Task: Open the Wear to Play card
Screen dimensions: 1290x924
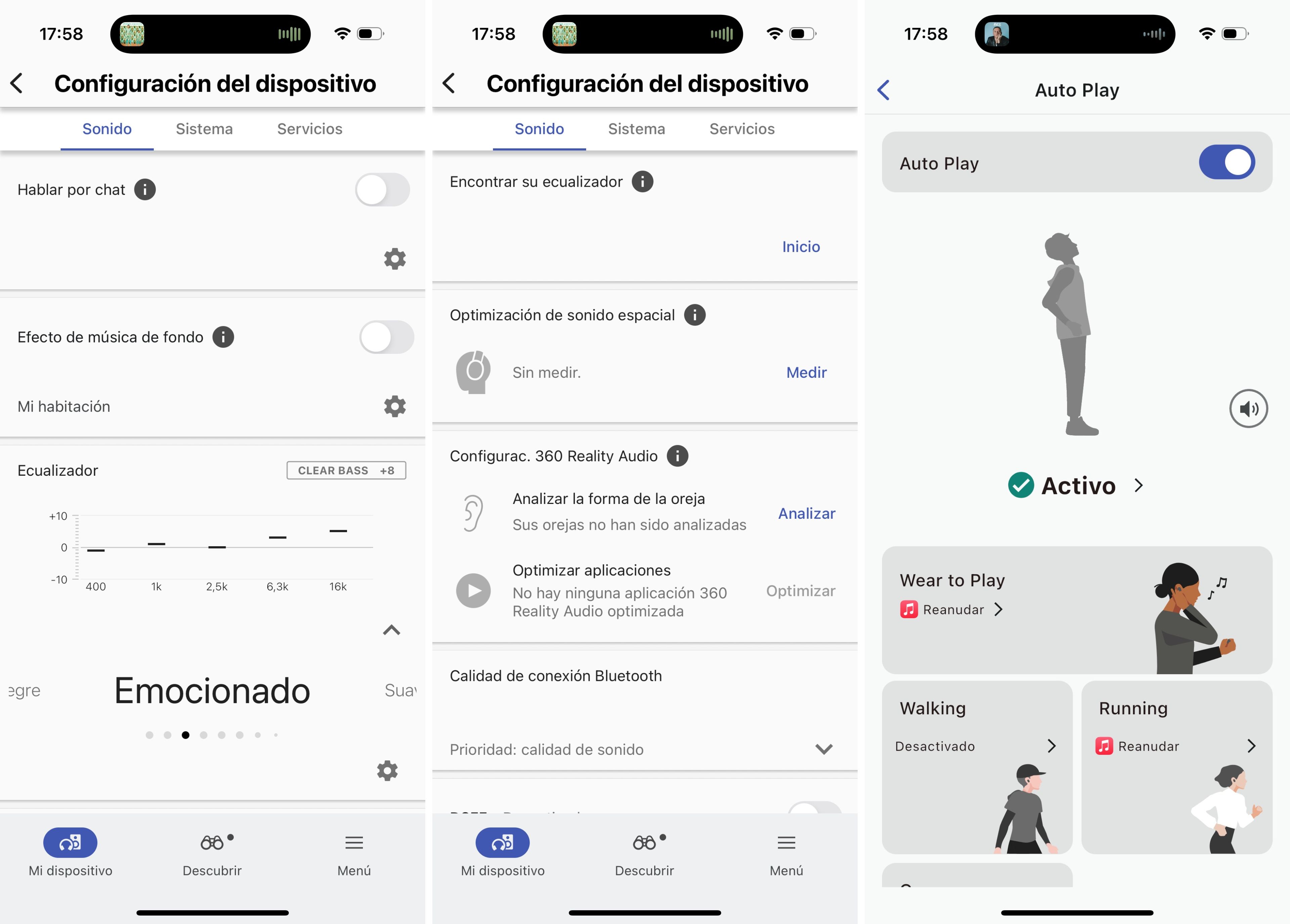Action: (x=1076, y=610)
